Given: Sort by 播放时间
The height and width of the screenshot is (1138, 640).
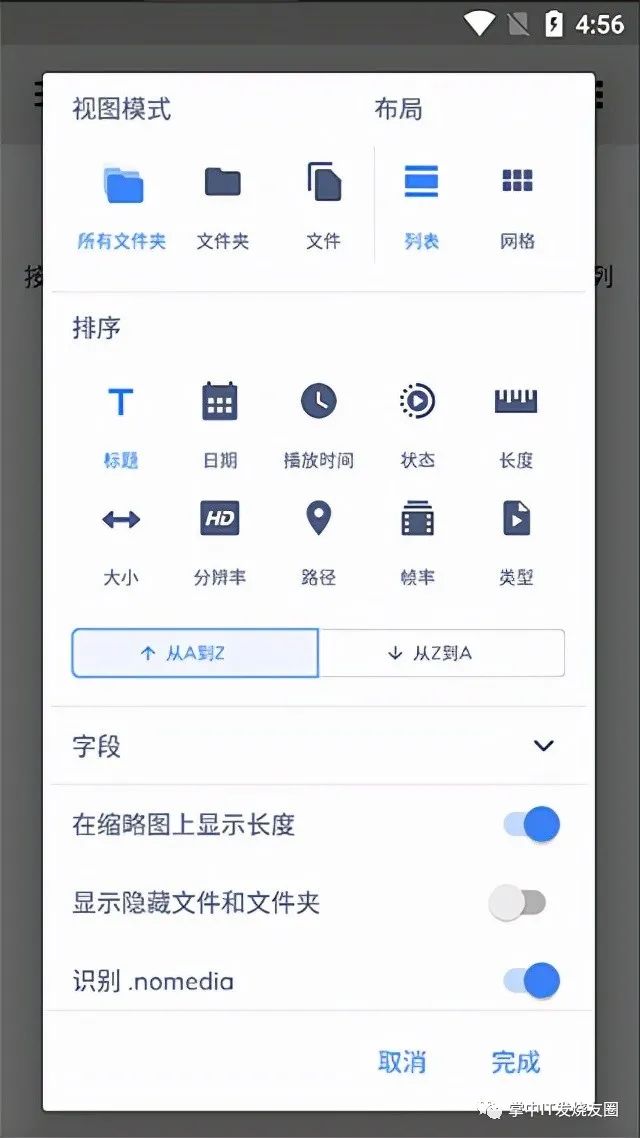Looking at the screenshot, I should 319,425.
